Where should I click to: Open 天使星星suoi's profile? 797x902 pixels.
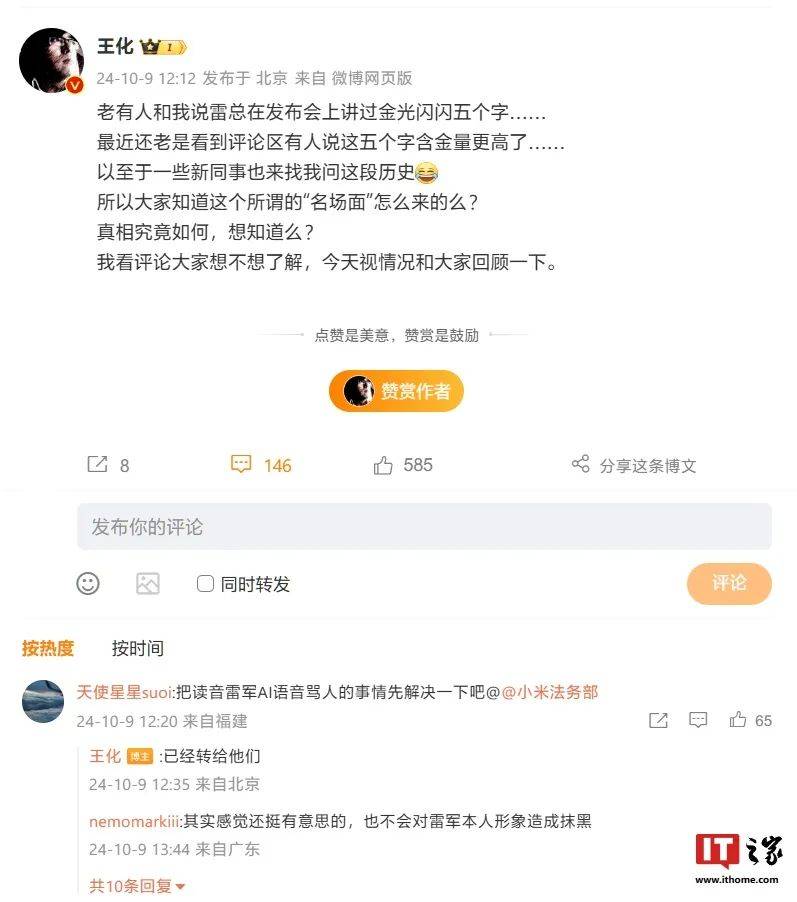[124, 692]
